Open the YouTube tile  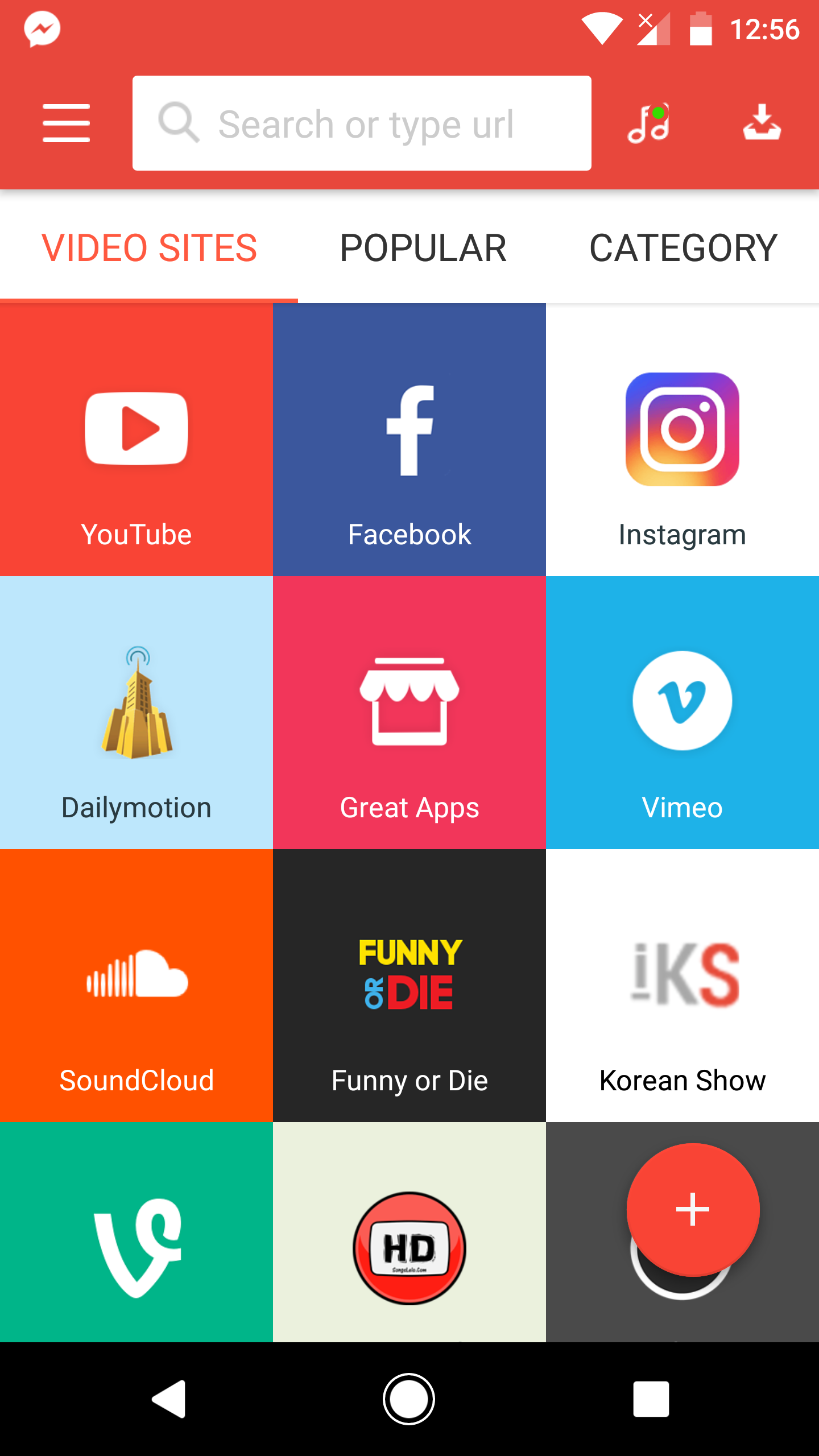coord(136,440)
